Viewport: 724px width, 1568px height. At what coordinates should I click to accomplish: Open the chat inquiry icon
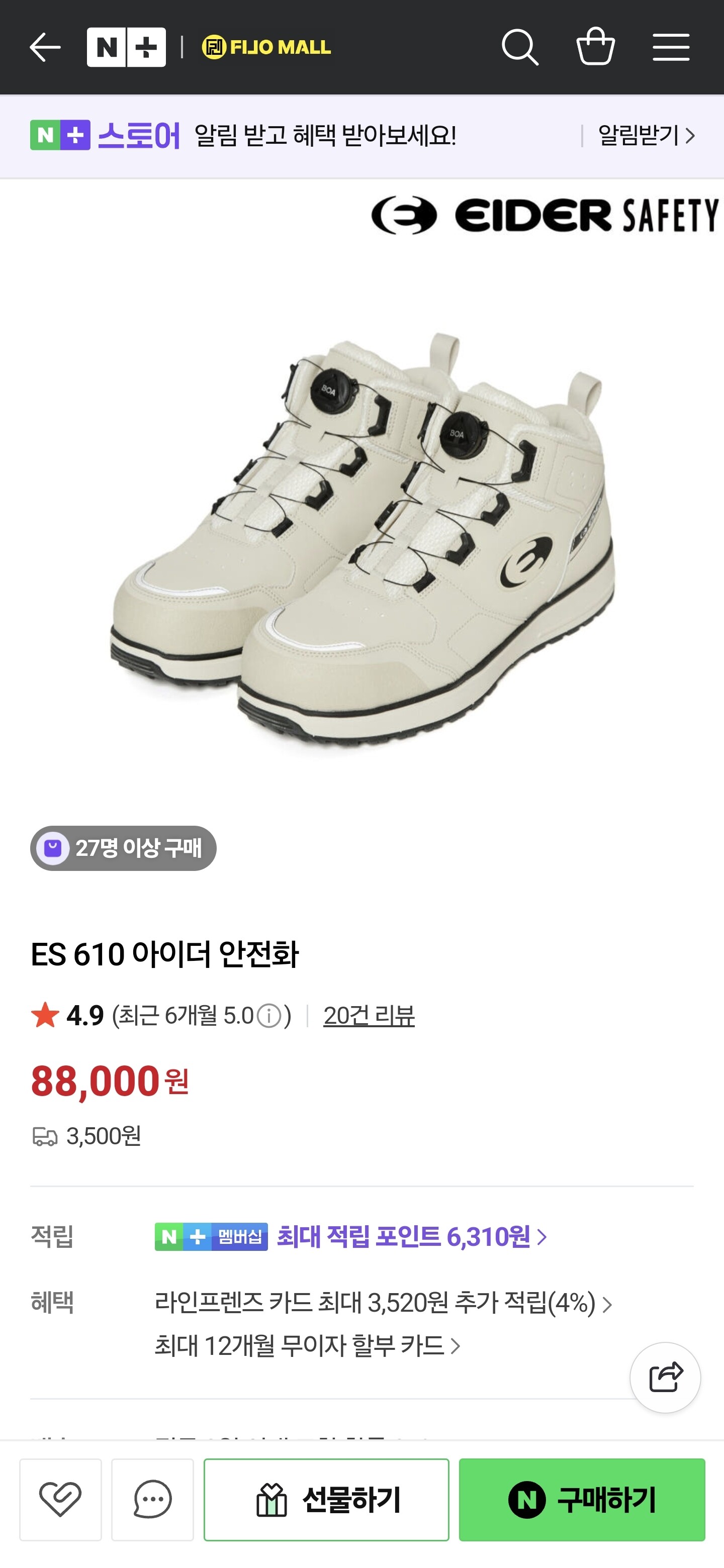point(152,1499)
